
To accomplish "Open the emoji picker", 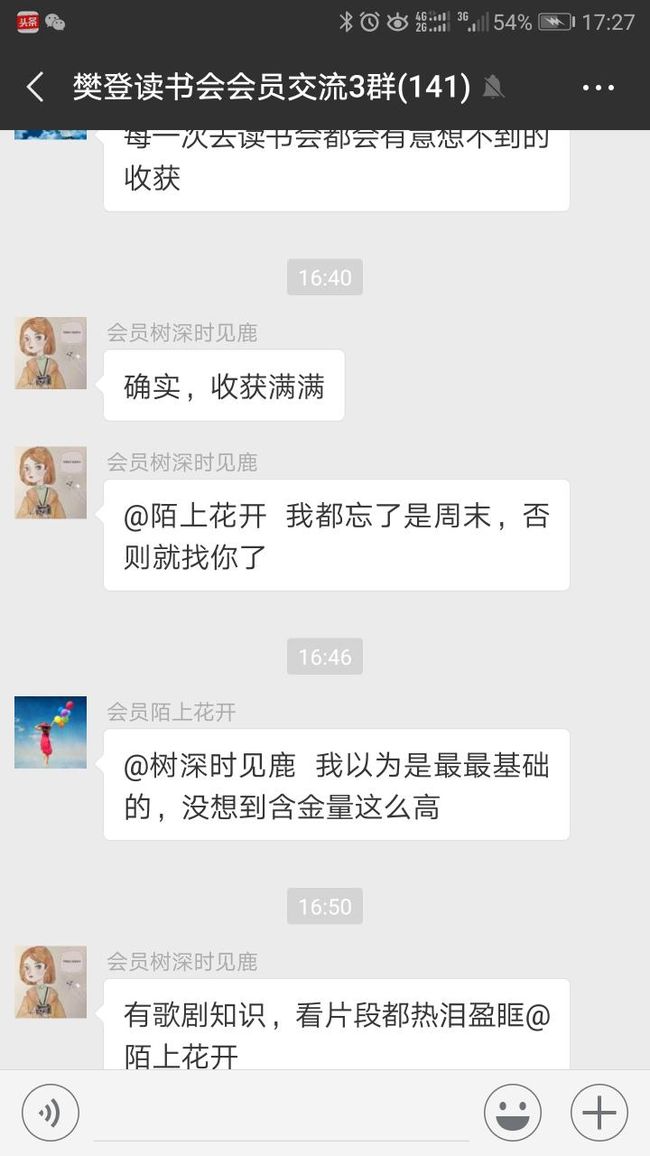I will (513, 1113).
